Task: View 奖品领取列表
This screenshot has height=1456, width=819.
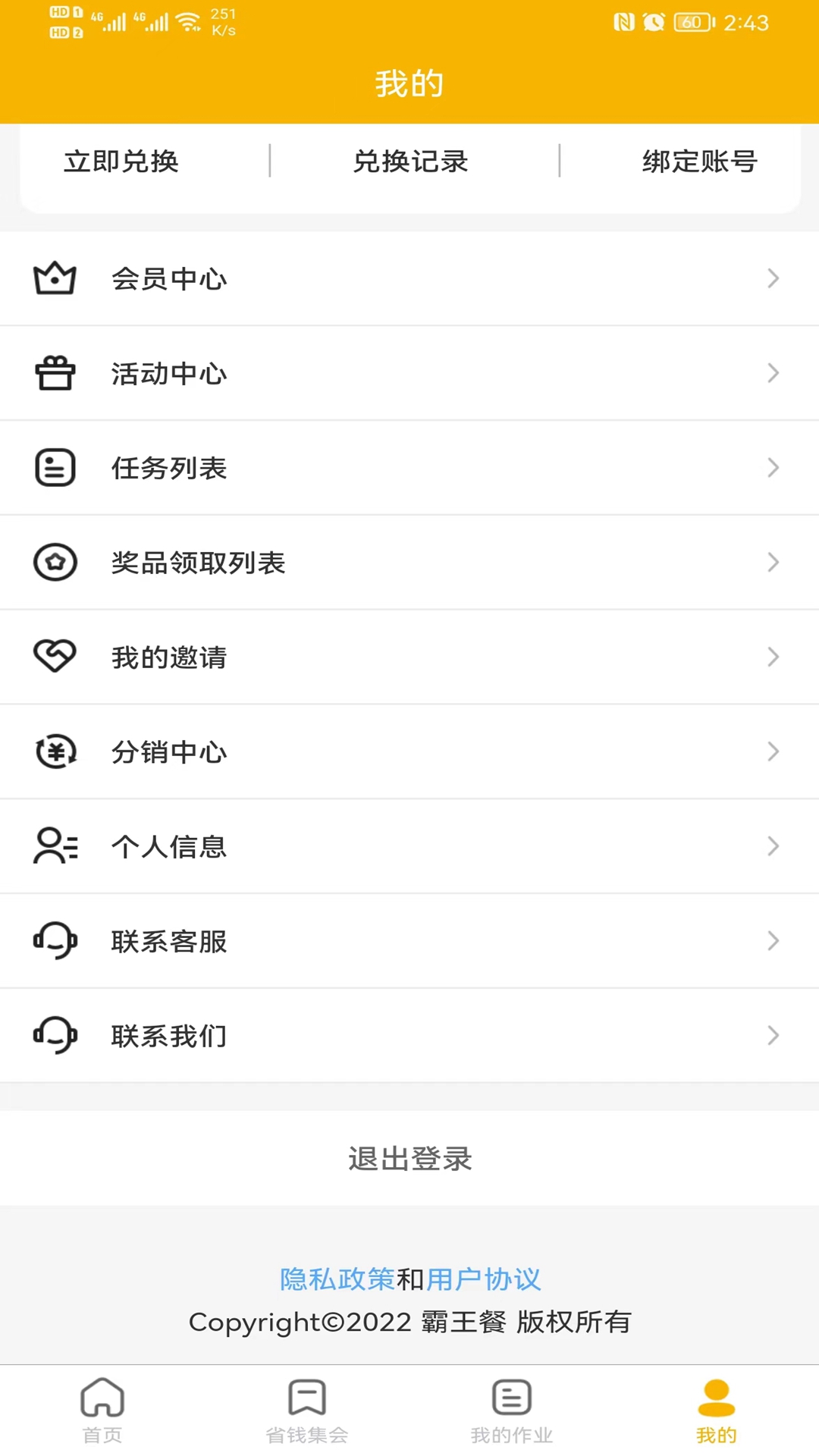Action: coord(409,563)
